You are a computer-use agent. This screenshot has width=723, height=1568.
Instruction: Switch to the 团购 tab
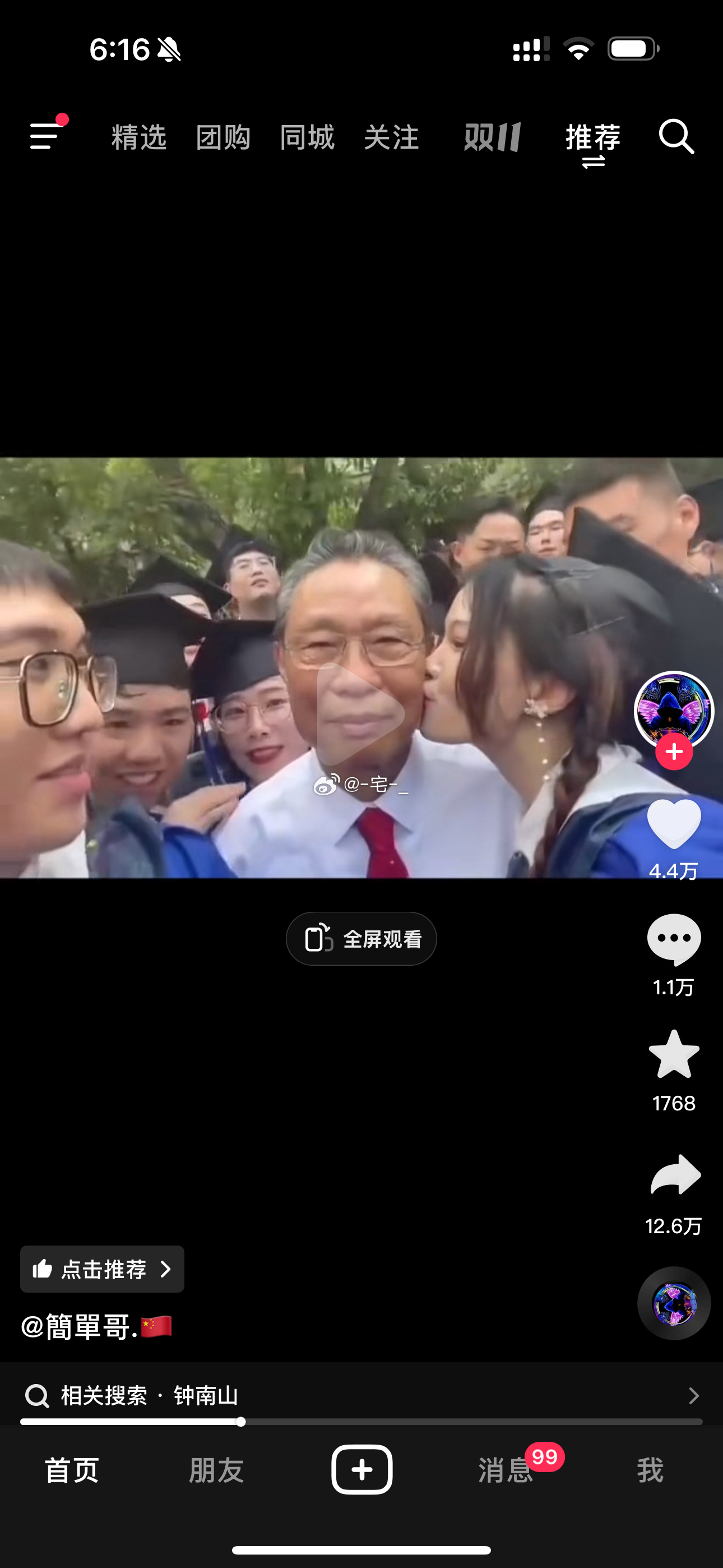(x=223, y=137)
